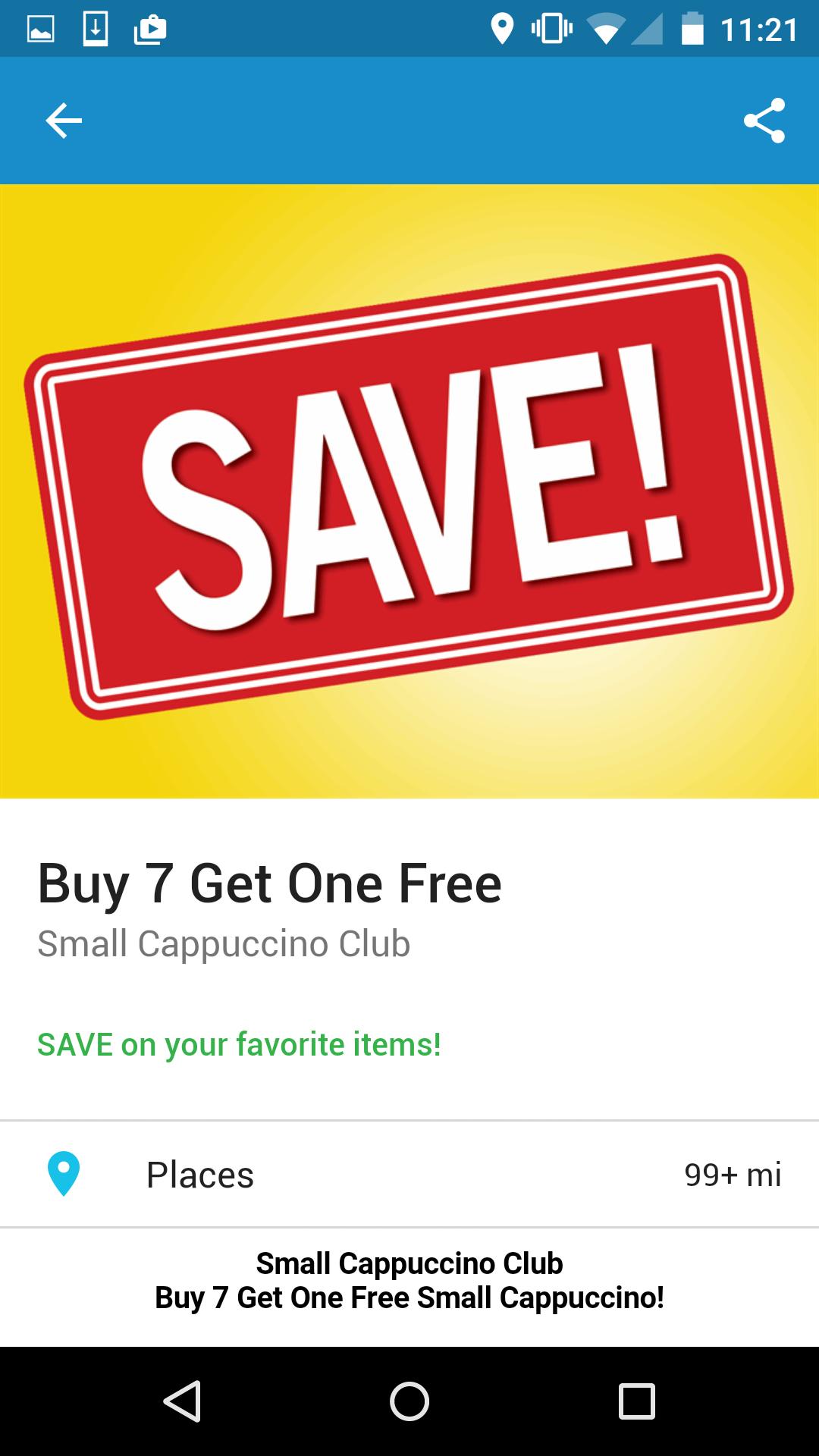
Task: Tap the system home button
Action: [409, 1401]
